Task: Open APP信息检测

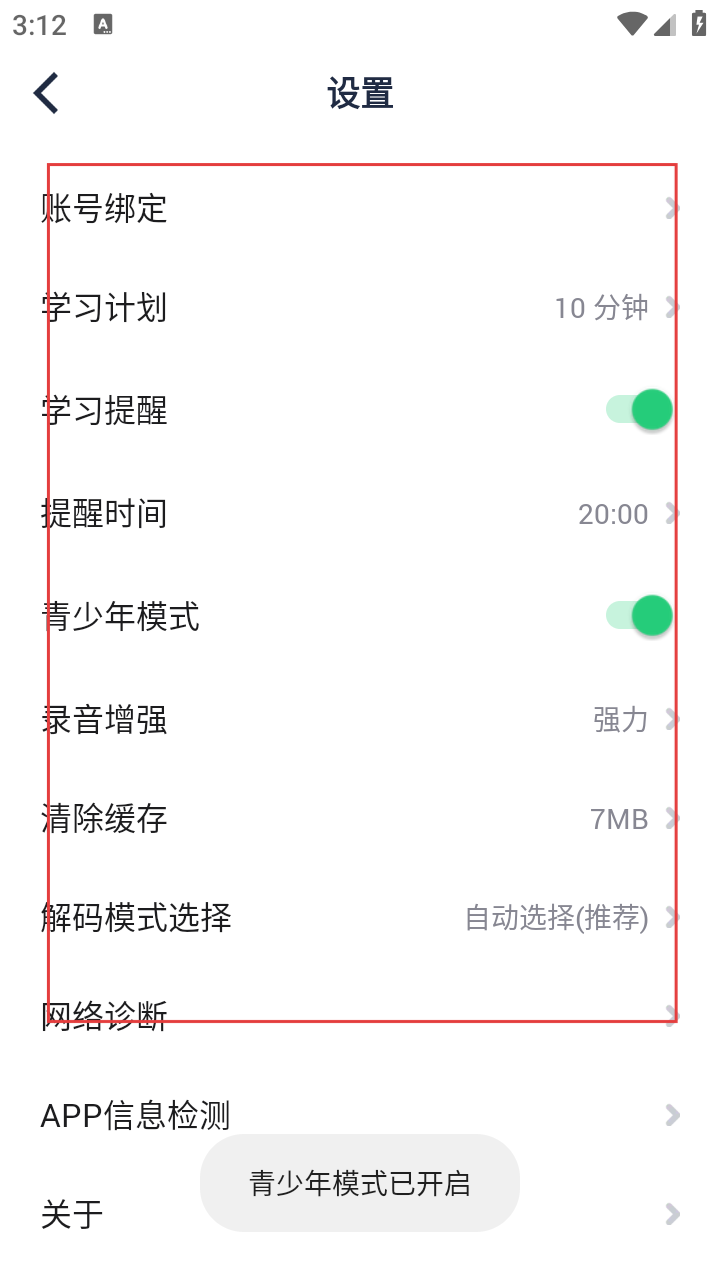Action: pos(360,1114)
